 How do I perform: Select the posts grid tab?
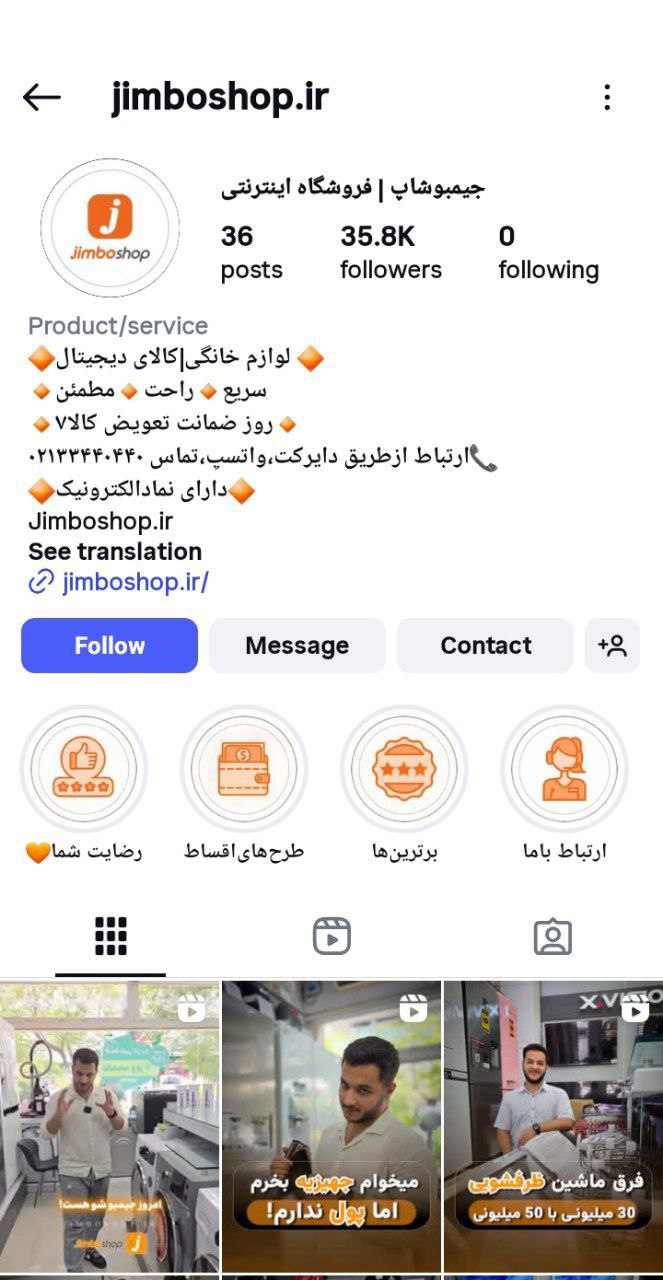point(110,936)
